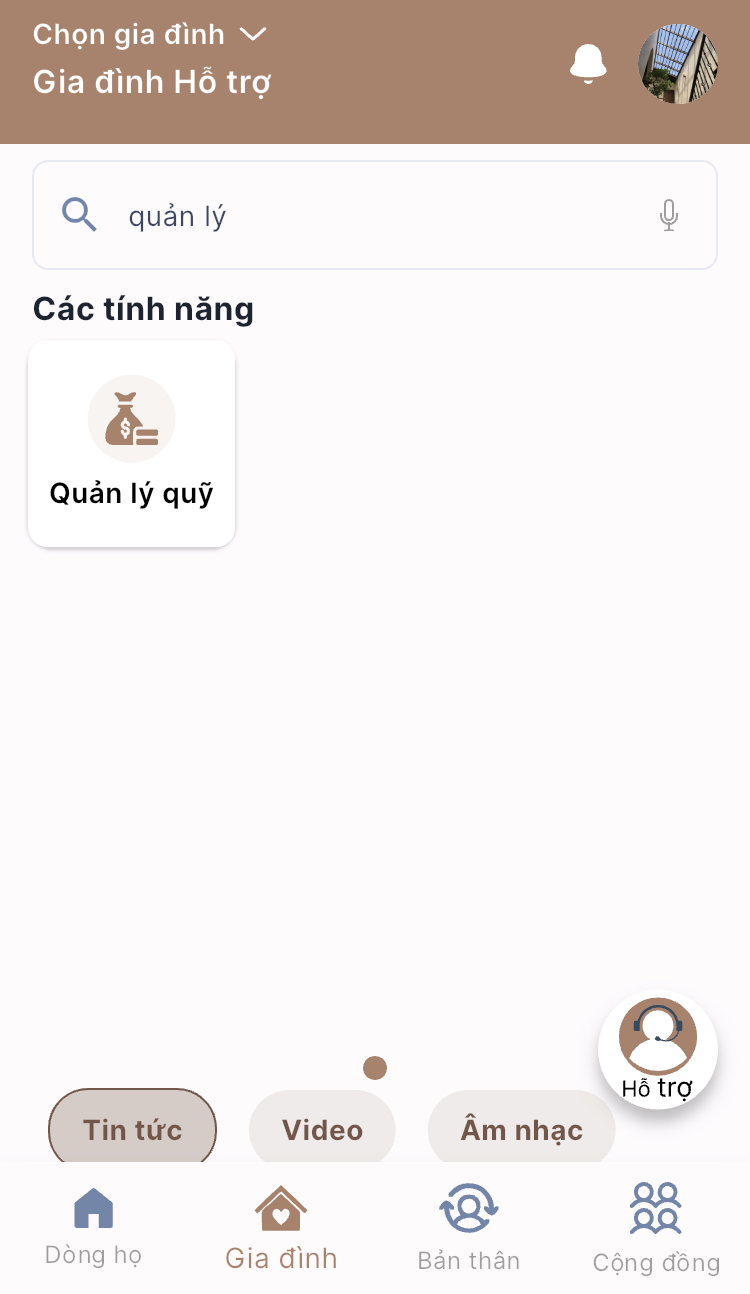Viewport: 750px width, 1294px height.
Task: Switch to the Cộng đồng tab
Action: 656,1226
